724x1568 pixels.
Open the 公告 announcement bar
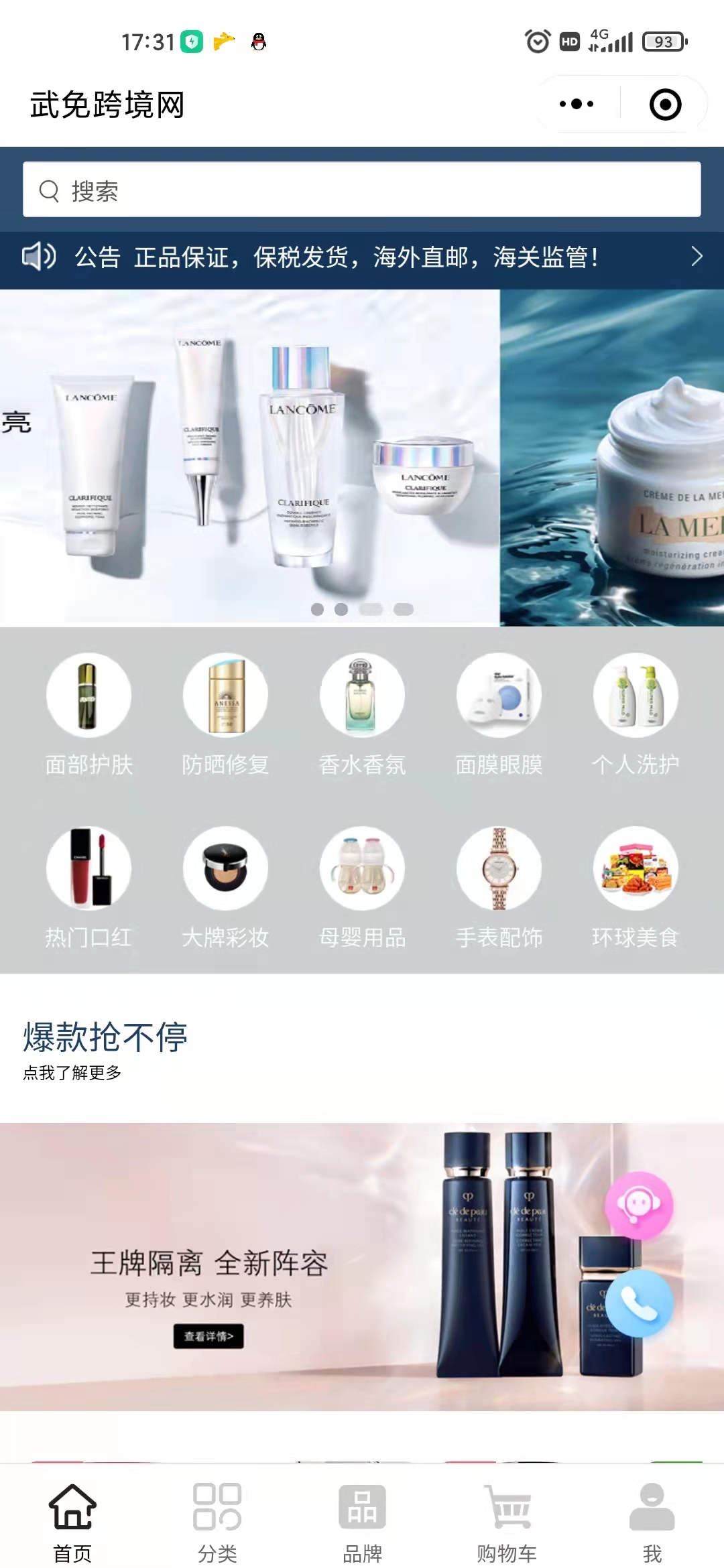coord(362,257)
